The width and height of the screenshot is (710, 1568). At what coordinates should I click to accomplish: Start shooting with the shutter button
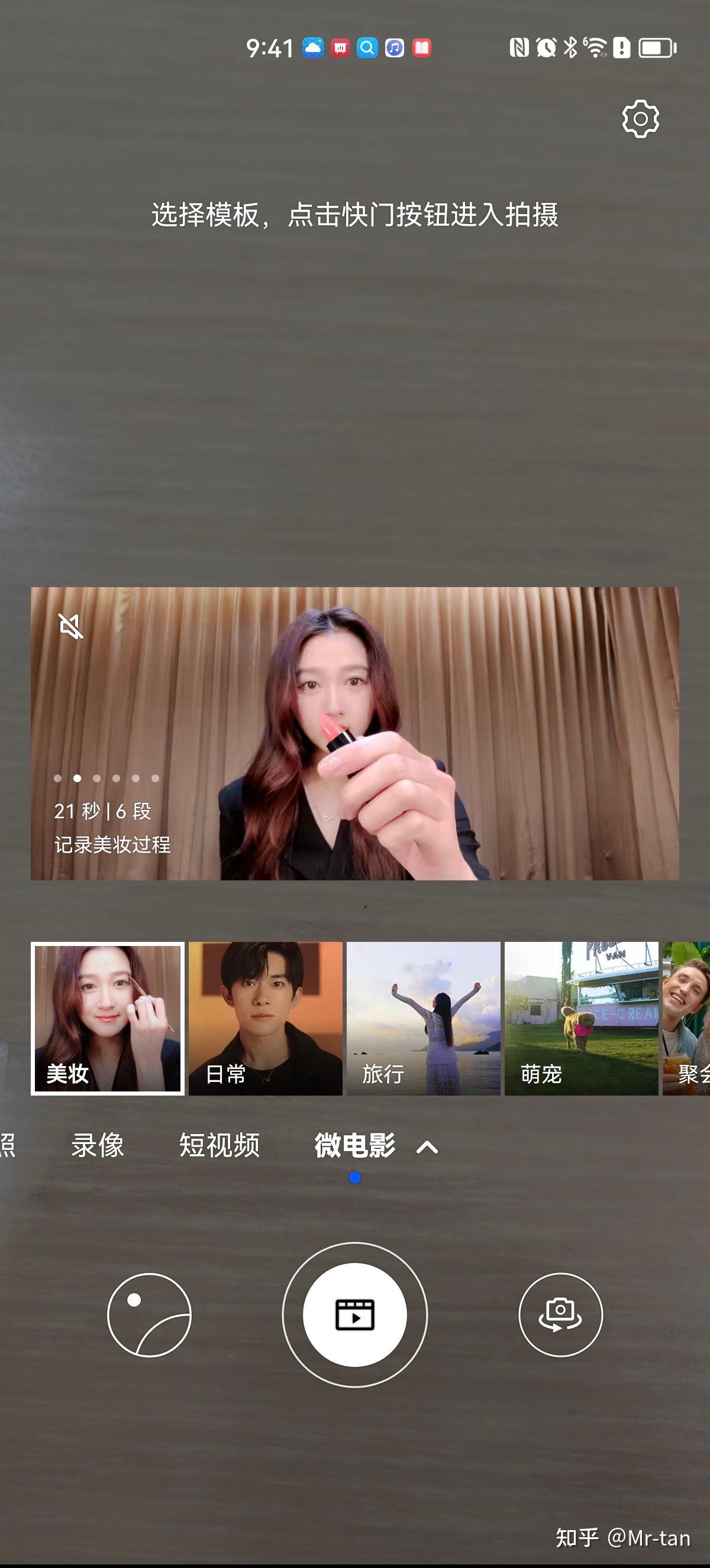355,1315
